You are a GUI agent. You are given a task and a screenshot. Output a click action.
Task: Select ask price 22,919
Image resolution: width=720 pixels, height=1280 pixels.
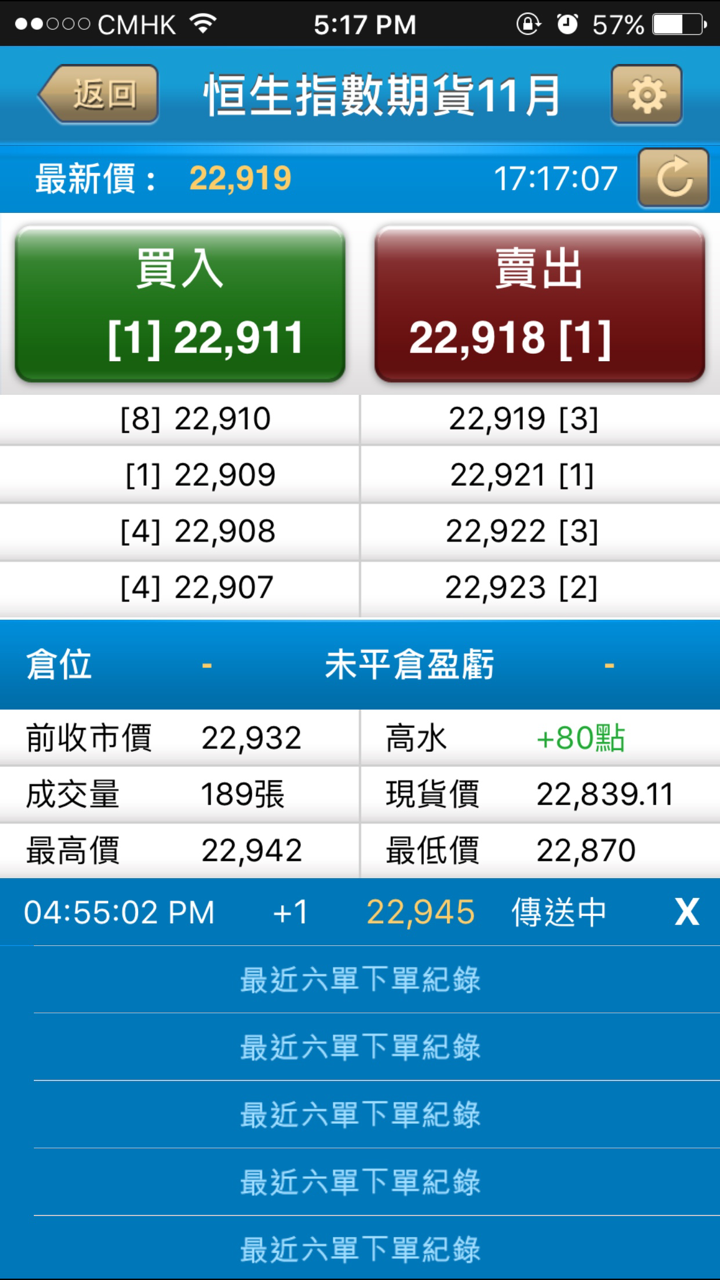539,419
